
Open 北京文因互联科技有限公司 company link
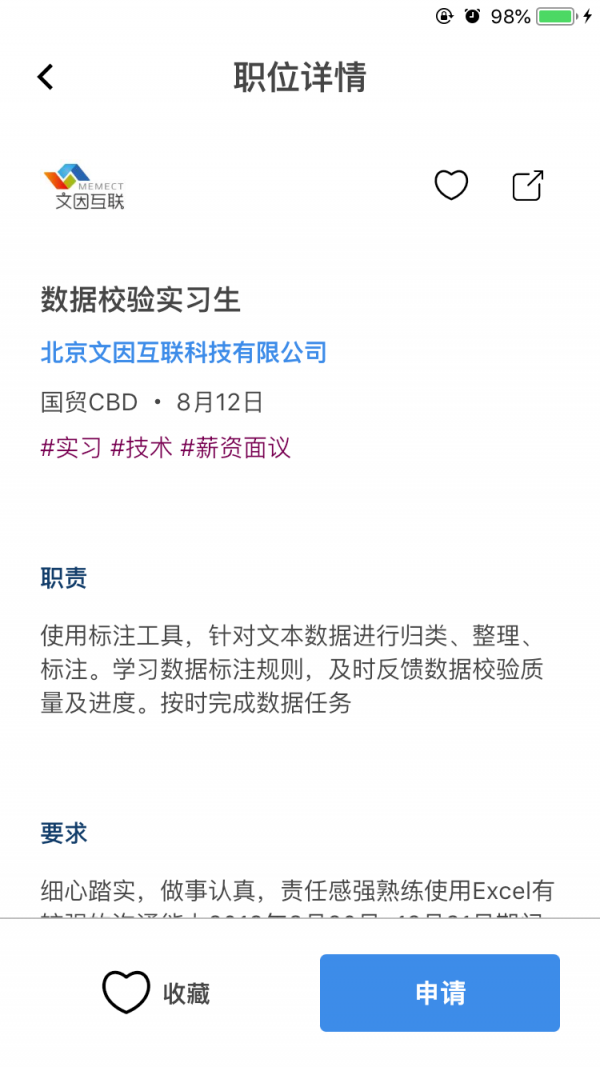pyautogui.click(x=184, y=352)
